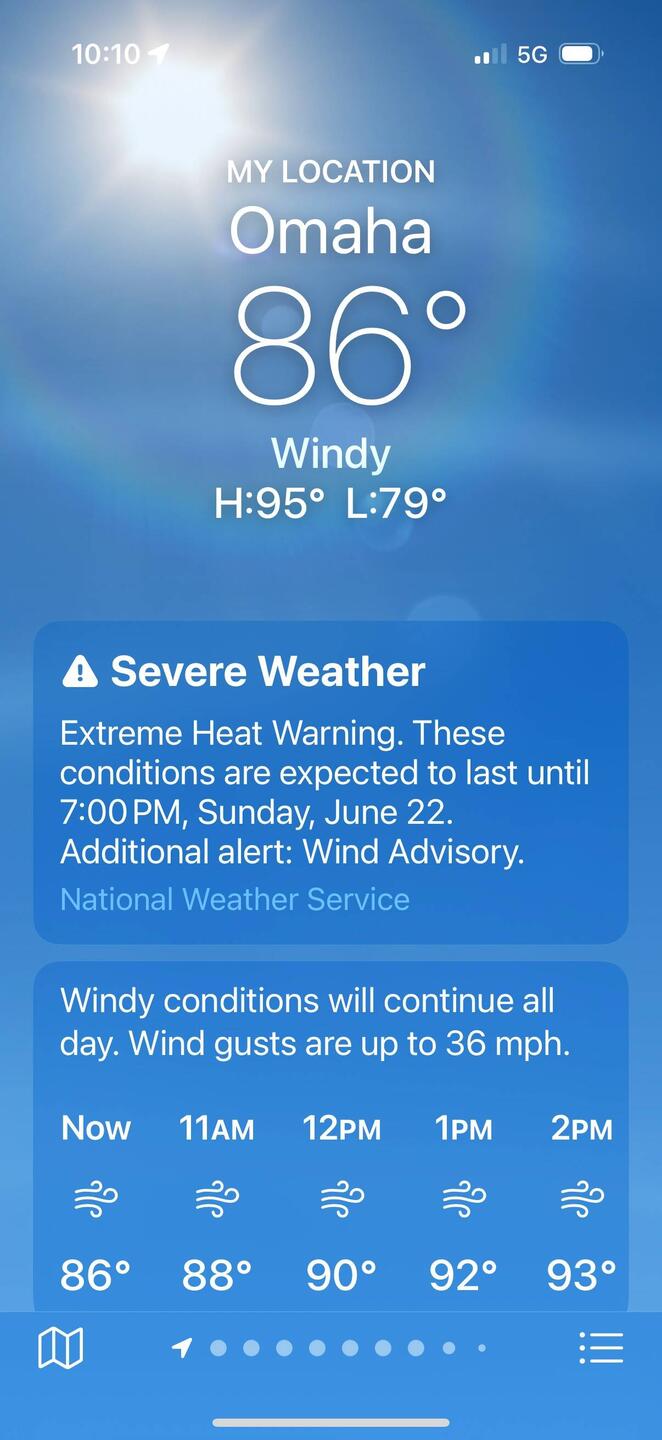Open the saved locations list

(601, 1348)
